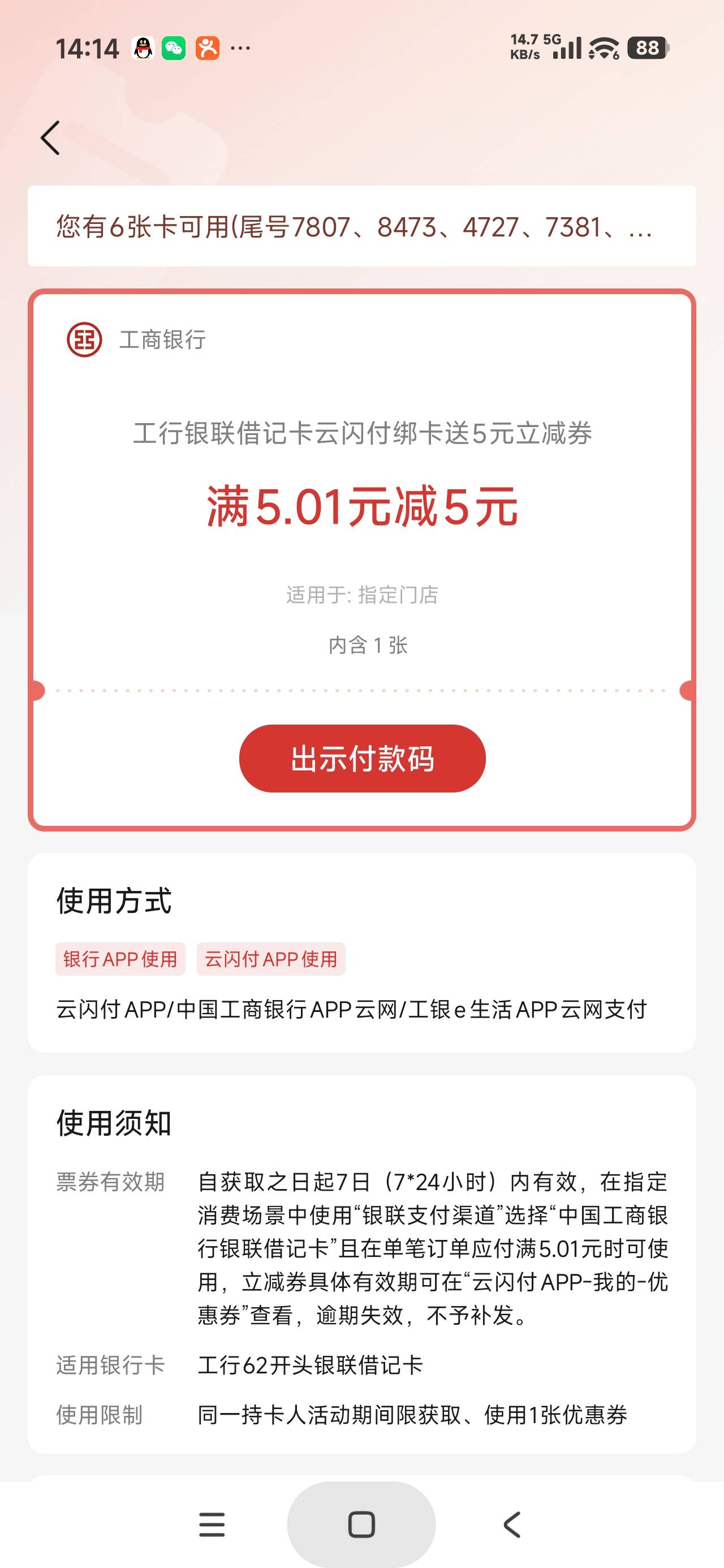Tap the 出示付款码 button
This screenshot has width=724, height=1568.
(363, 759)
